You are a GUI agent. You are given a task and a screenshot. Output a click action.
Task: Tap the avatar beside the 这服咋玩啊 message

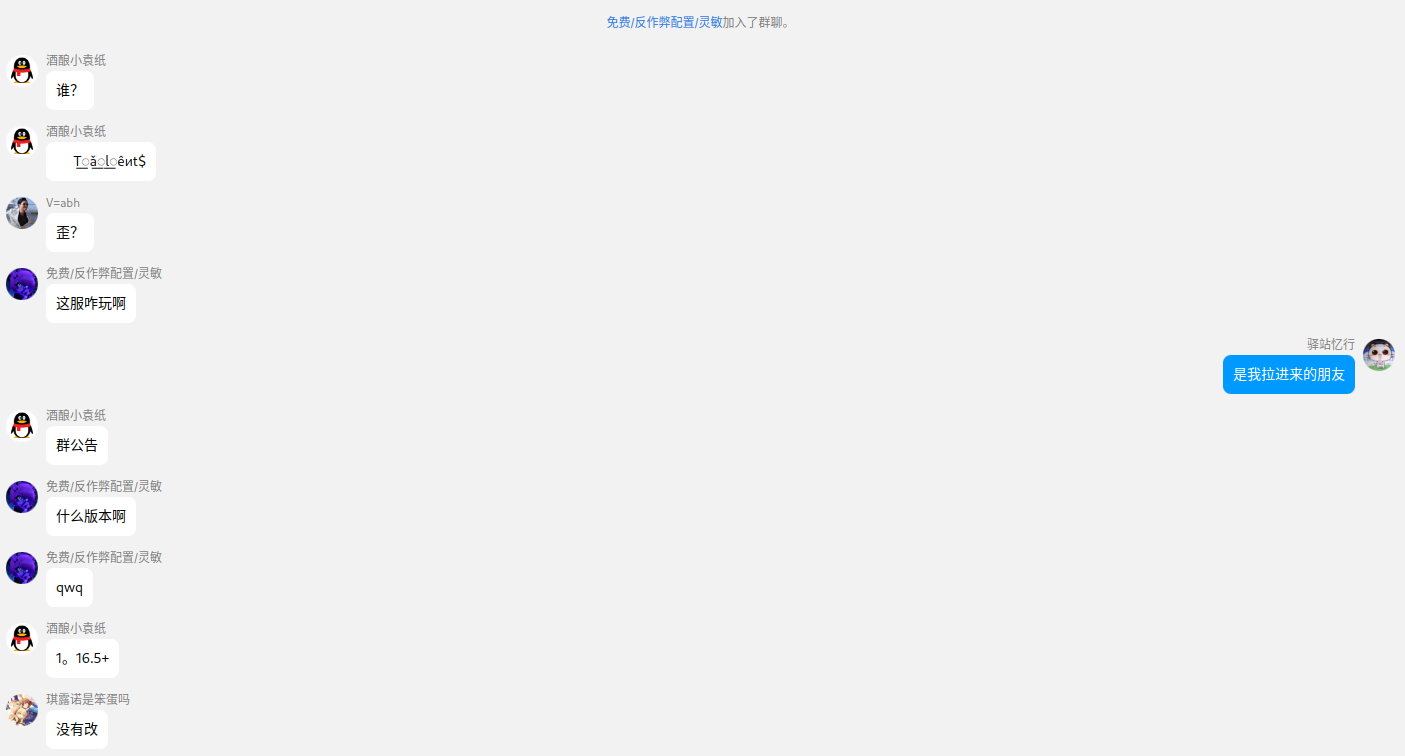(x=22, y=283)
